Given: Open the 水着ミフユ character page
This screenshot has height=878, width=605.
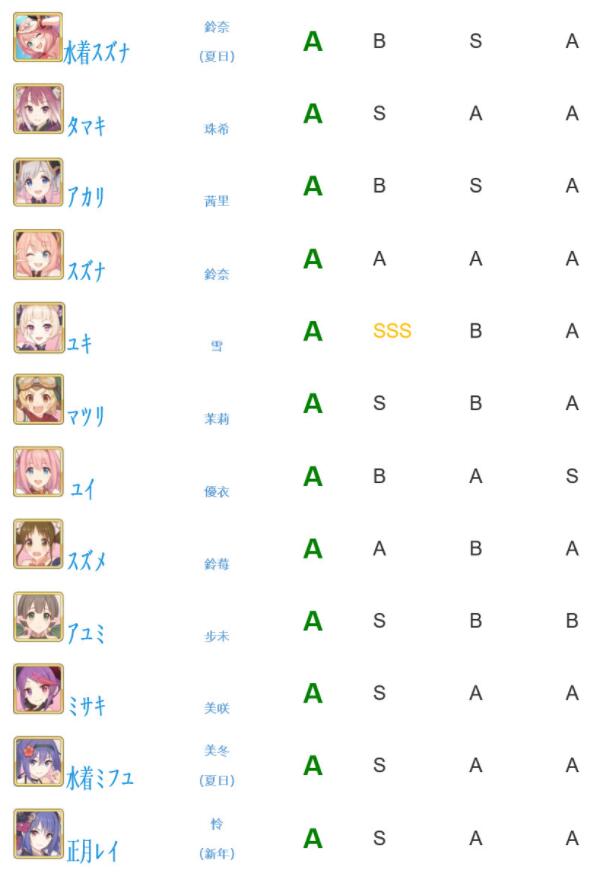Looking at the screenshot, I should tap(99, 778).
